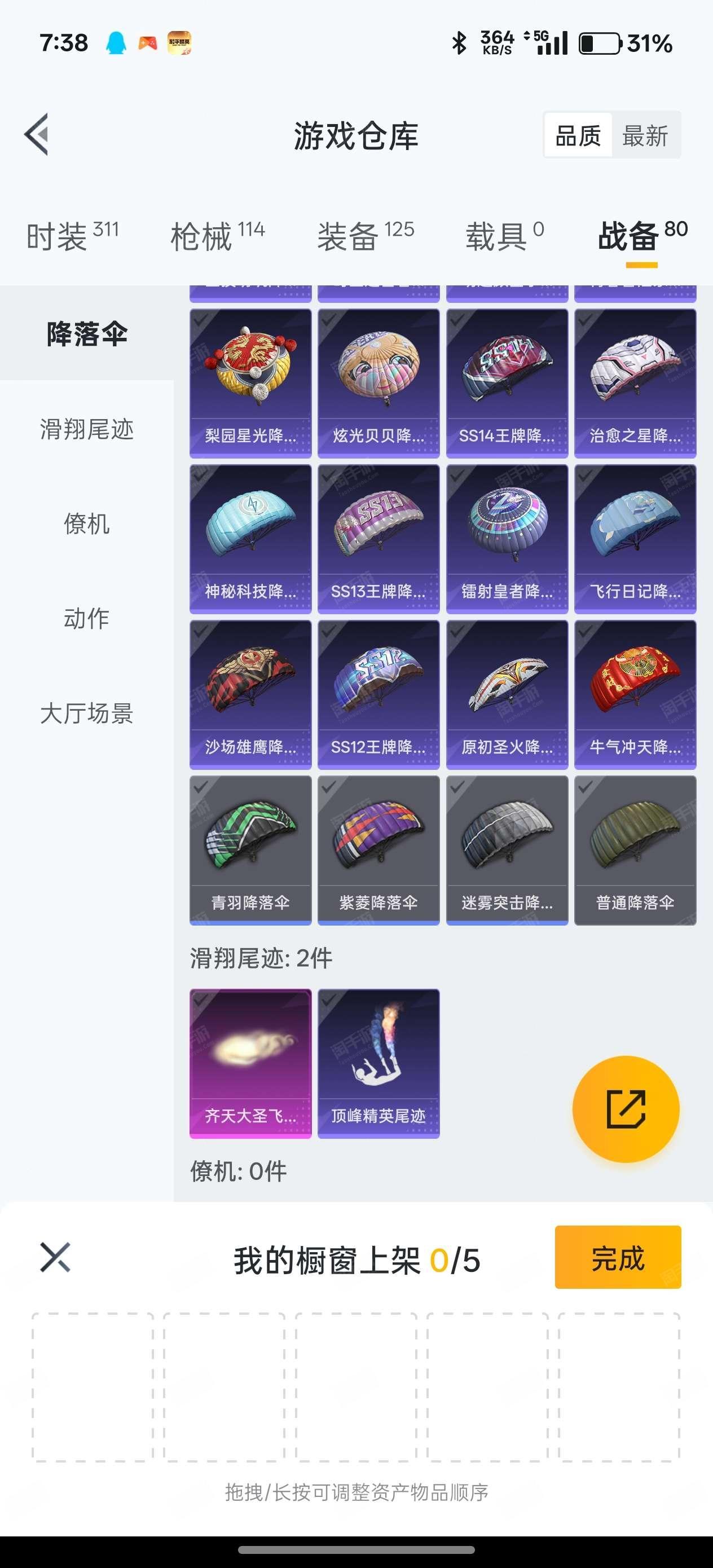This screenshot has width=713, height=1568.
Task: Jump to the 大厅场景 category
Action: coord(86,713)
